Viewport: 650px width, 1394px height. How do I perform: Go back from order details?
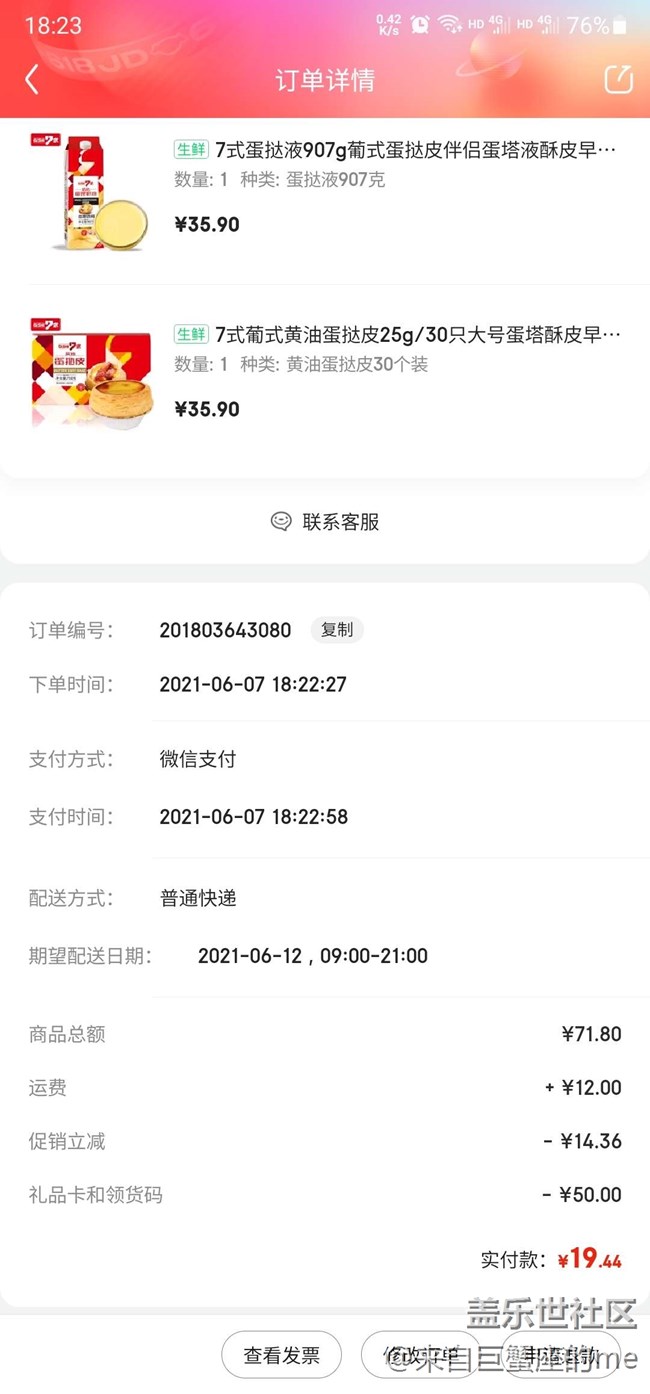point(32,80)
